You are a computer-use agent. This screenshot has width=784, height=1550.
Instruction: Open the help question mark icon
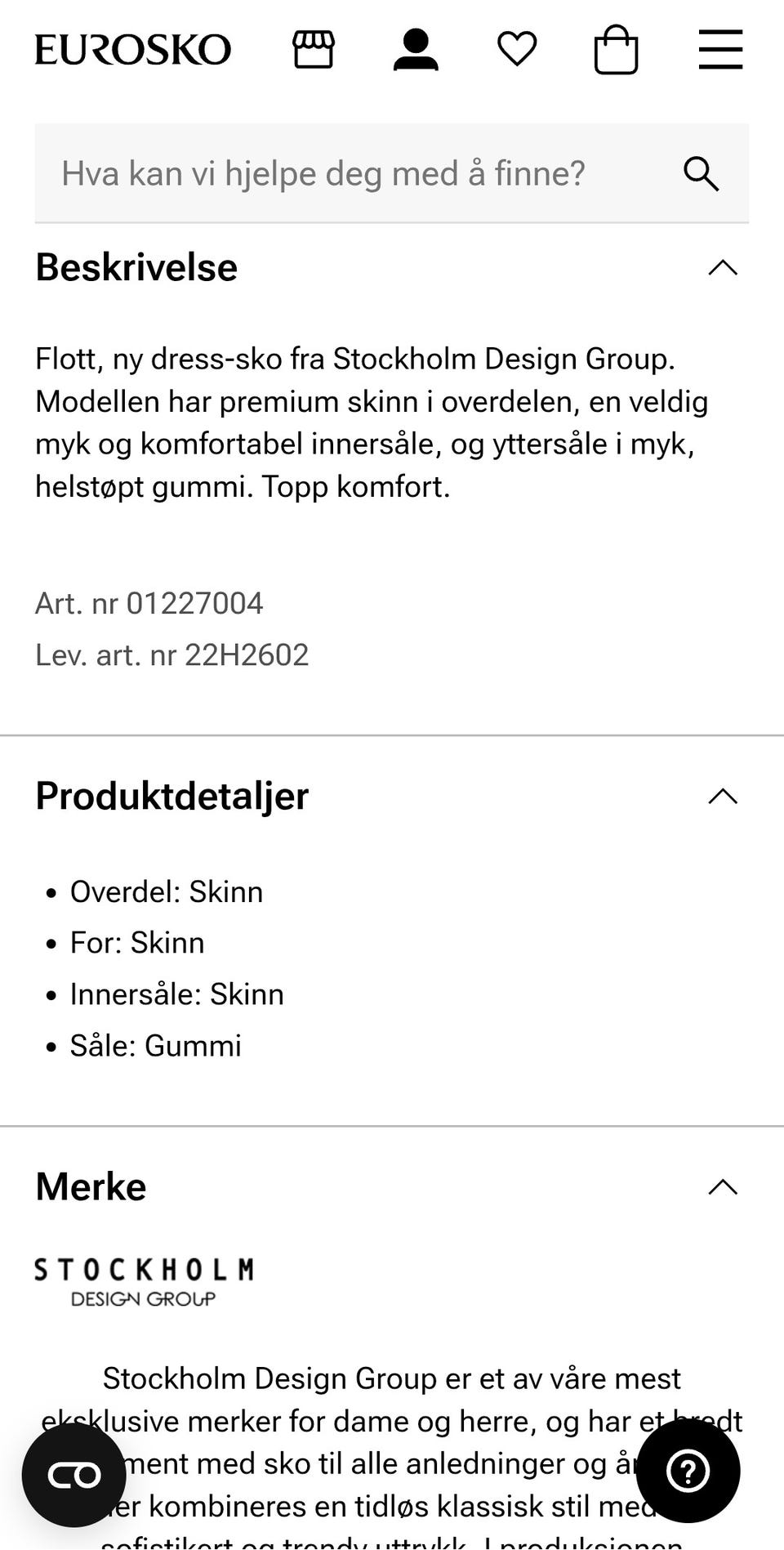[x=688, y=1470]
